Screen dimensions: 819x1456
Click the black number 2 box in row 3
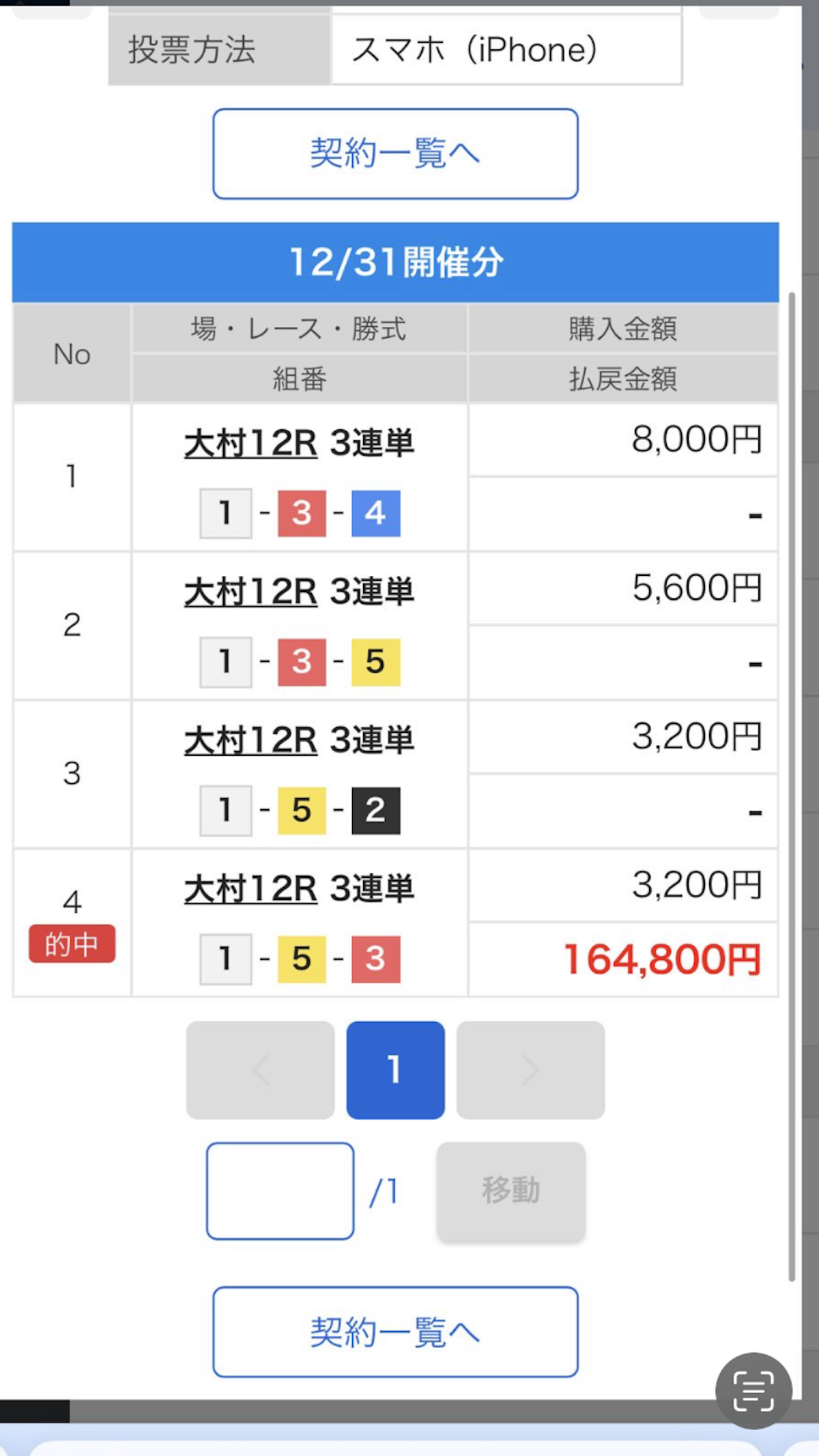(375, 809)
